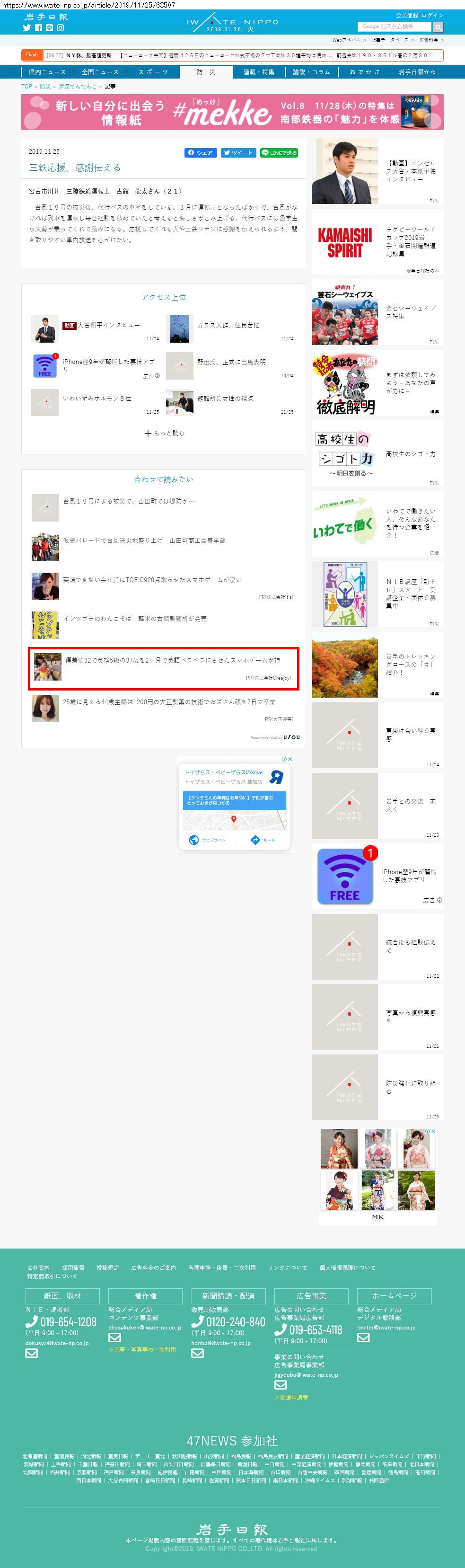The image size is (465, 1568).
Task: Share the article on Facebook
Action: 200,153
